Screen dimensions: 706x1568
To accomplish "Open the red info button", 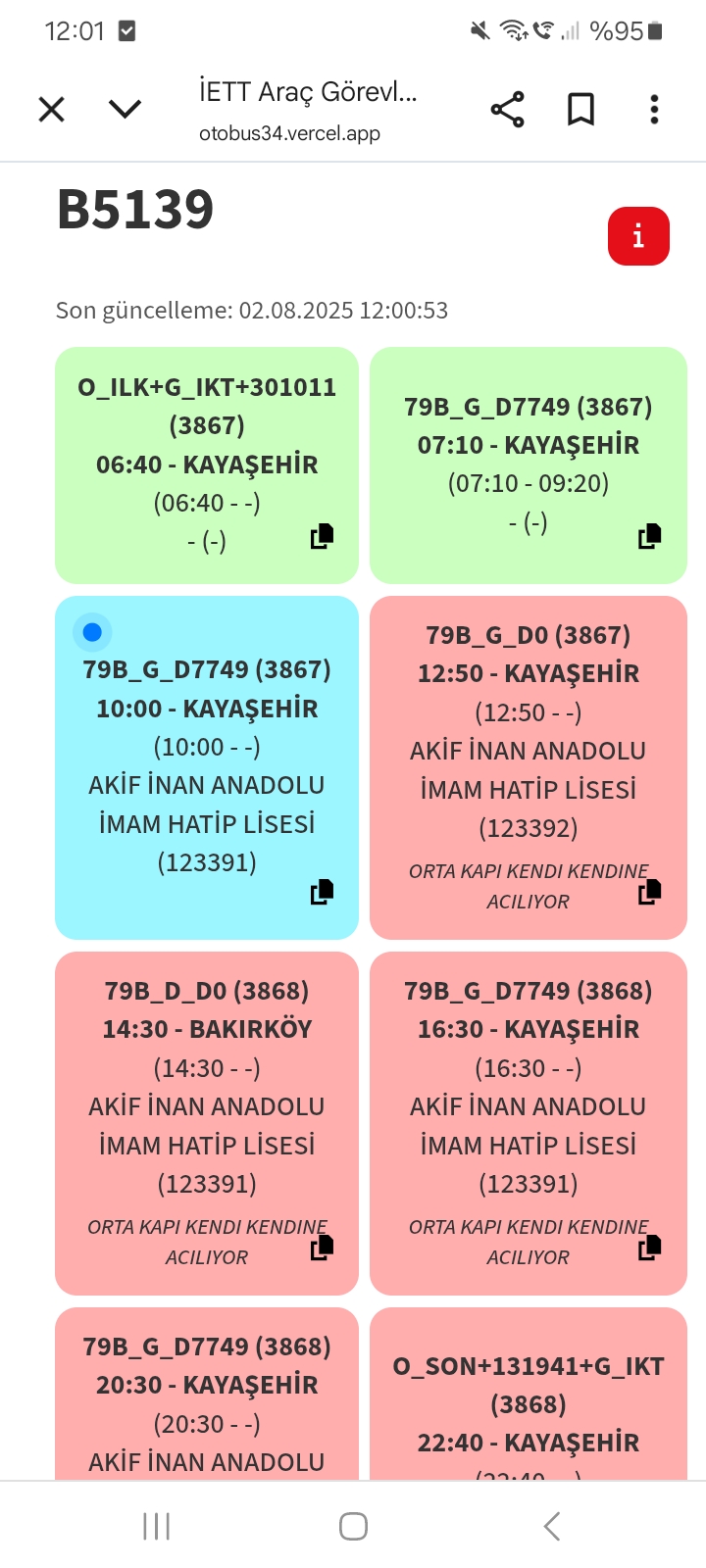I will (x=638, y=236).
